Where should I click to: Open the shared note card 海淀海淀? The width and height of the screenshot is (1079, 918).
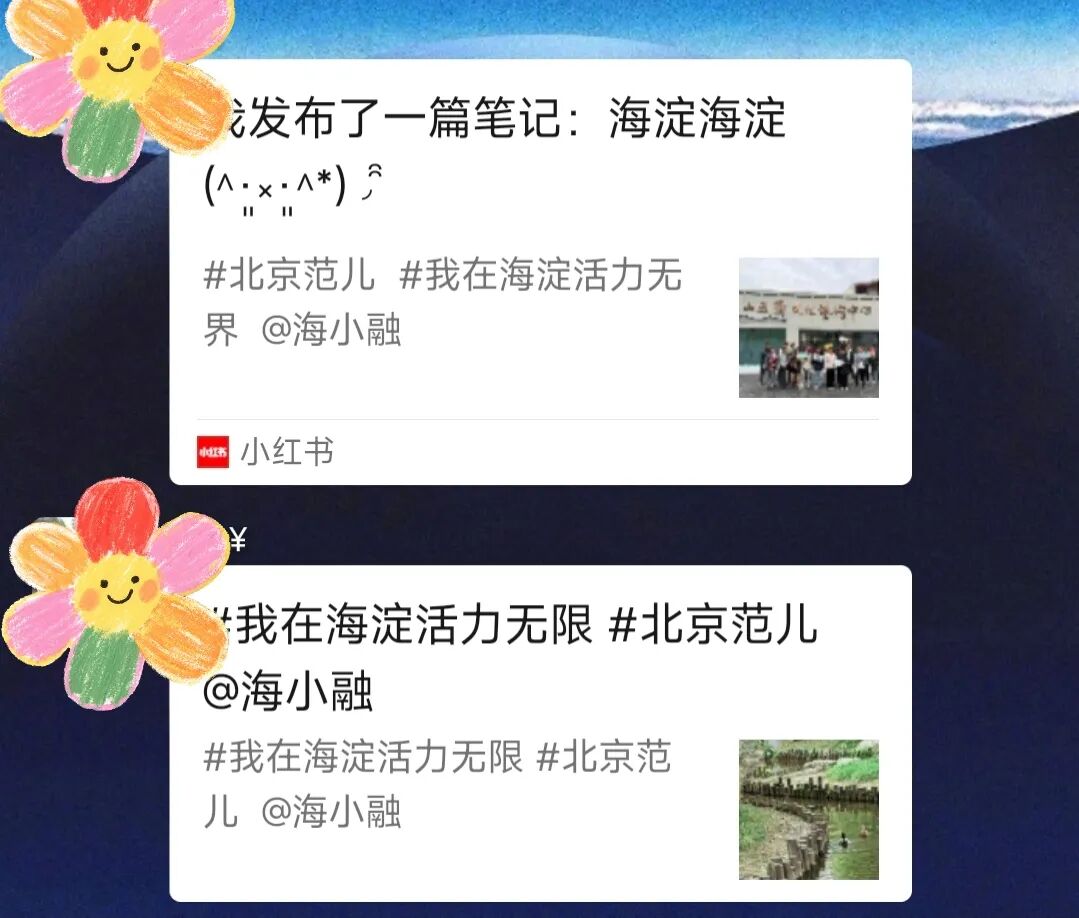click(x=540, y=271)
